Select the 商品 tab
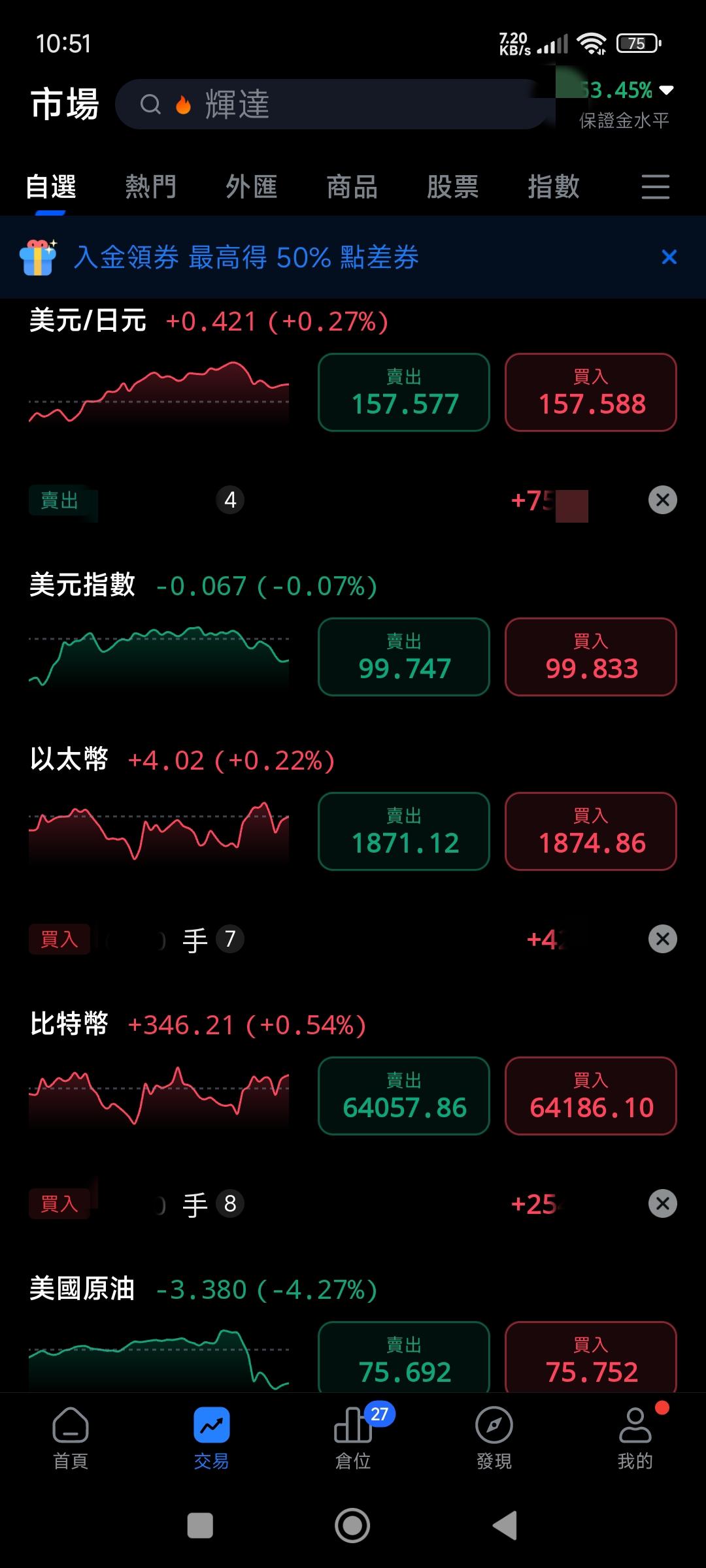The image size is (706, 1568). click(x=352, y=187)
